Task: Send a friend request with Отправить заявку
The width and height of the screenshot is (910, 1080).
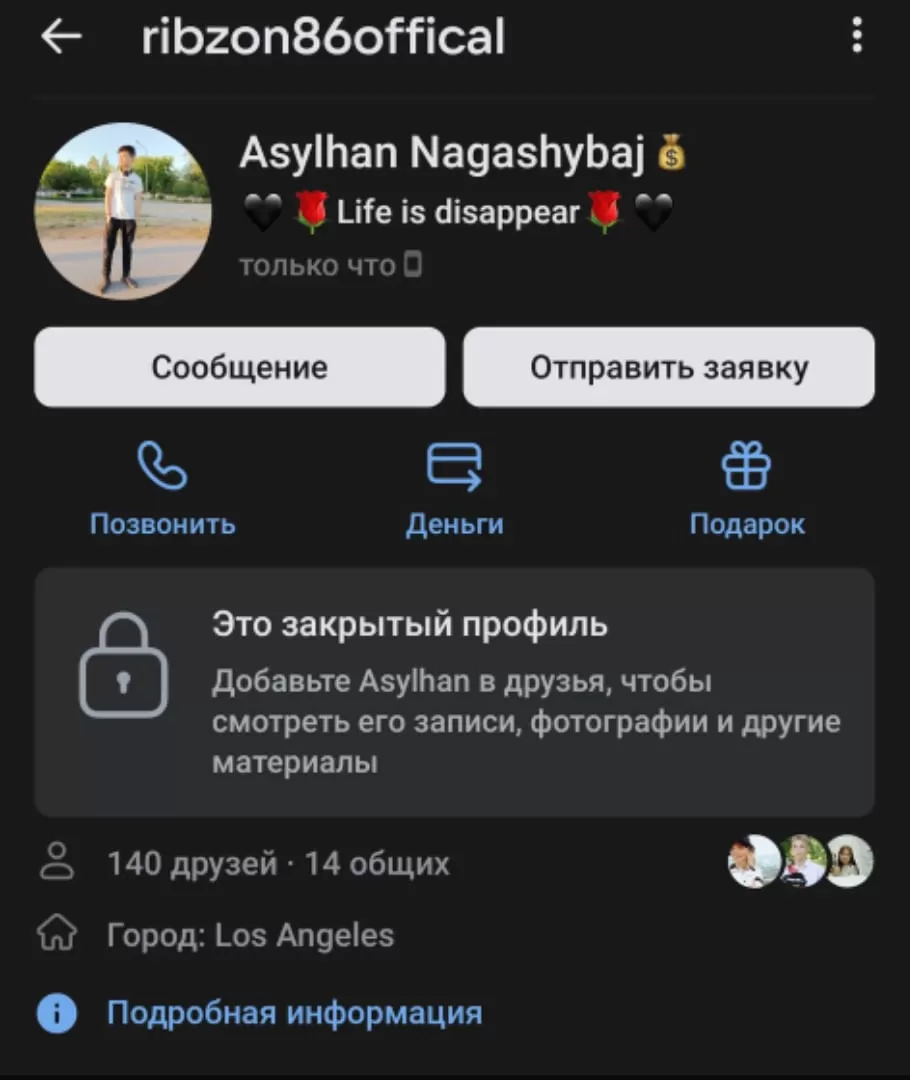Action: coord(668,367)
